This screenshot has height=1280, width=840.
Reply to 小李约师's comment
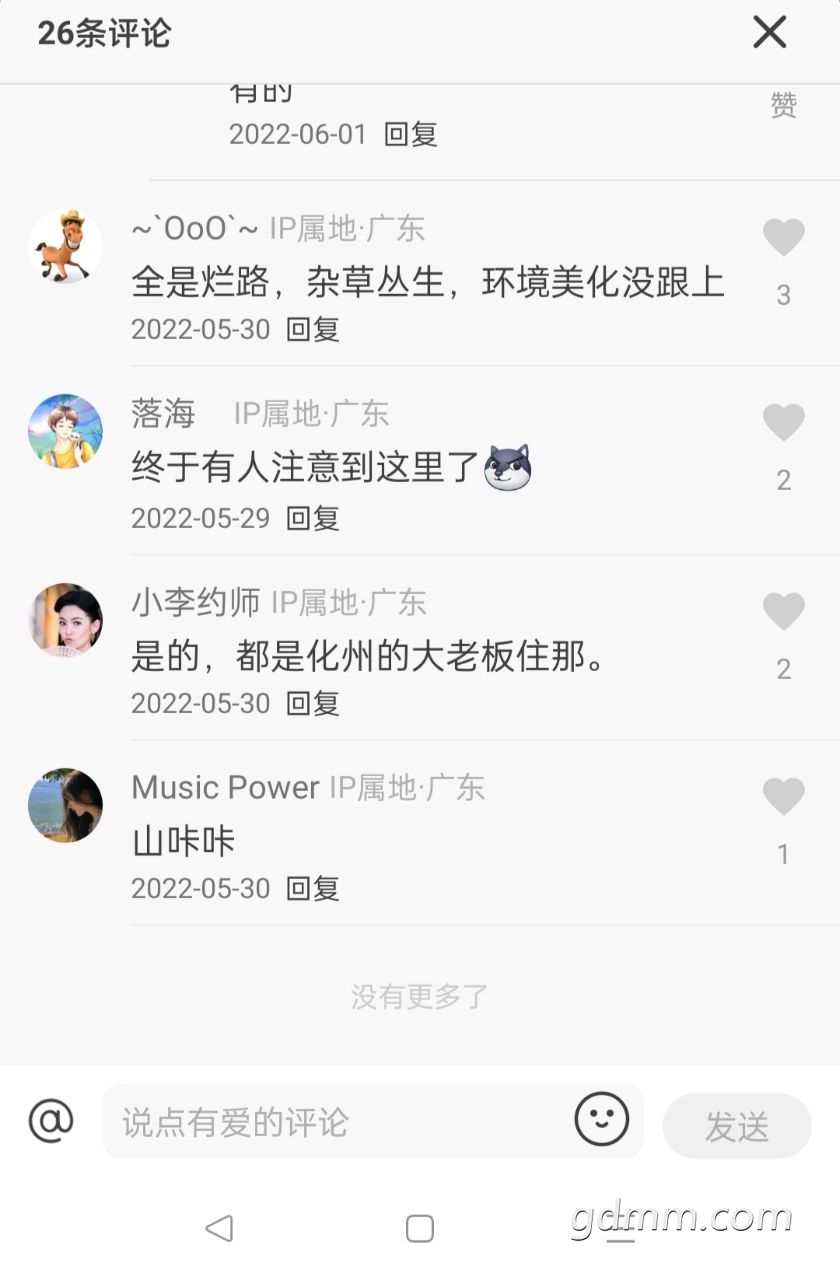[x=313, y=703]
